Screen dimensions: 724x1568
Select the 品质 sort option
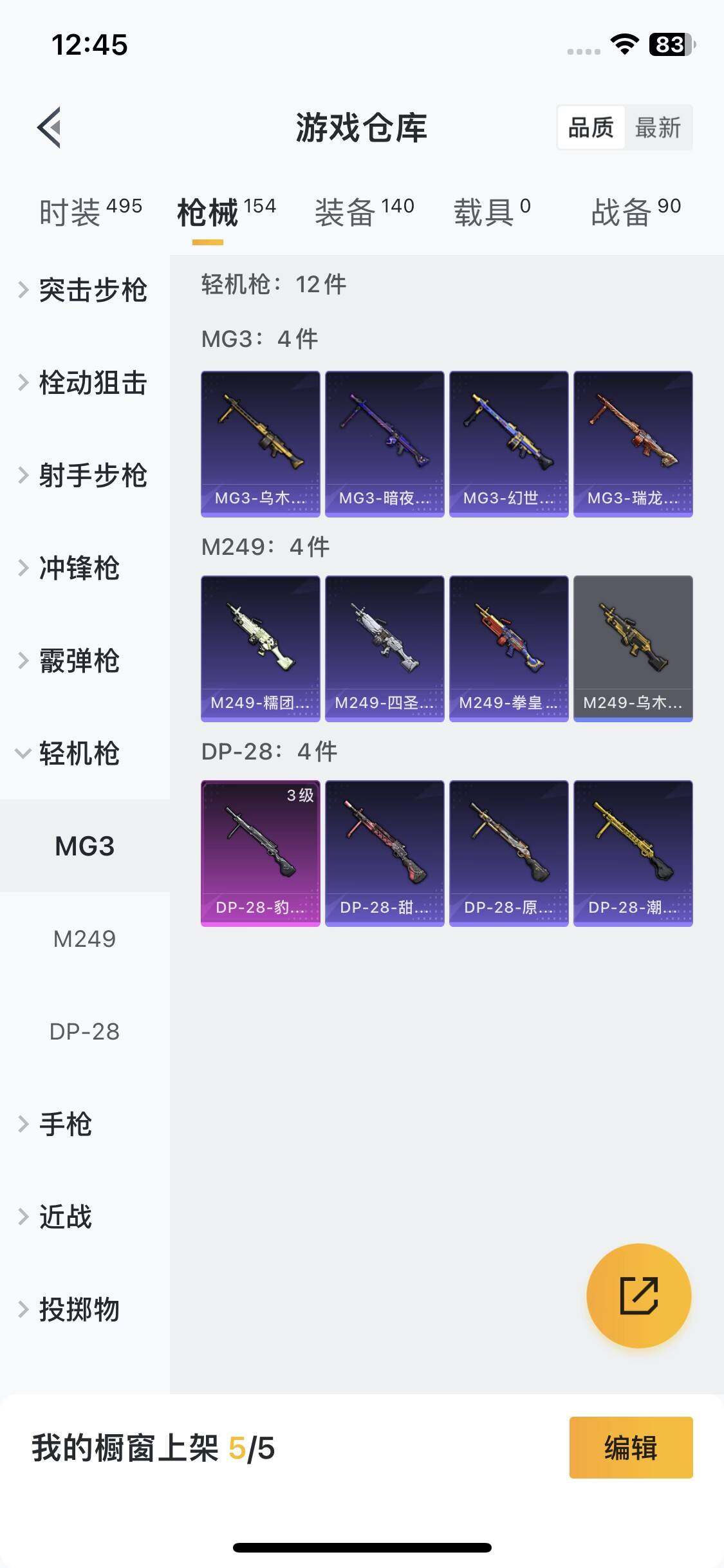tap(591, 127)
